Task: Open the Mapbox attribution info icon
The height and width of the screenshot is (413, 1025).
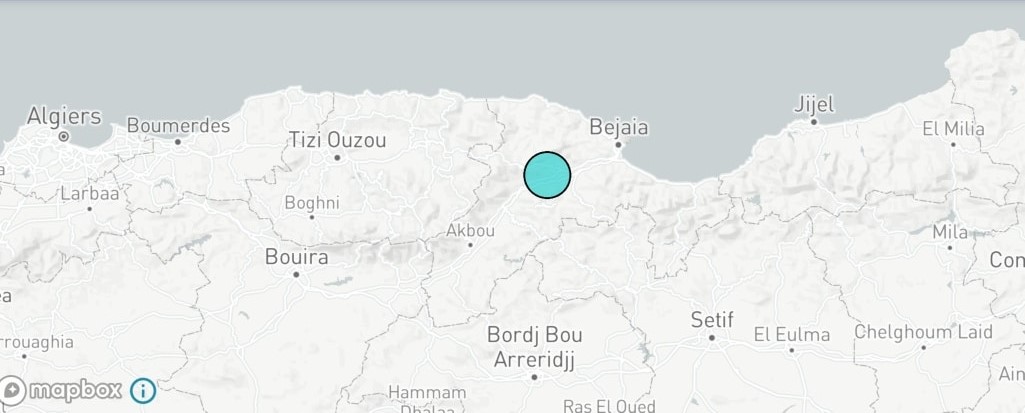Action: (143, 390)
